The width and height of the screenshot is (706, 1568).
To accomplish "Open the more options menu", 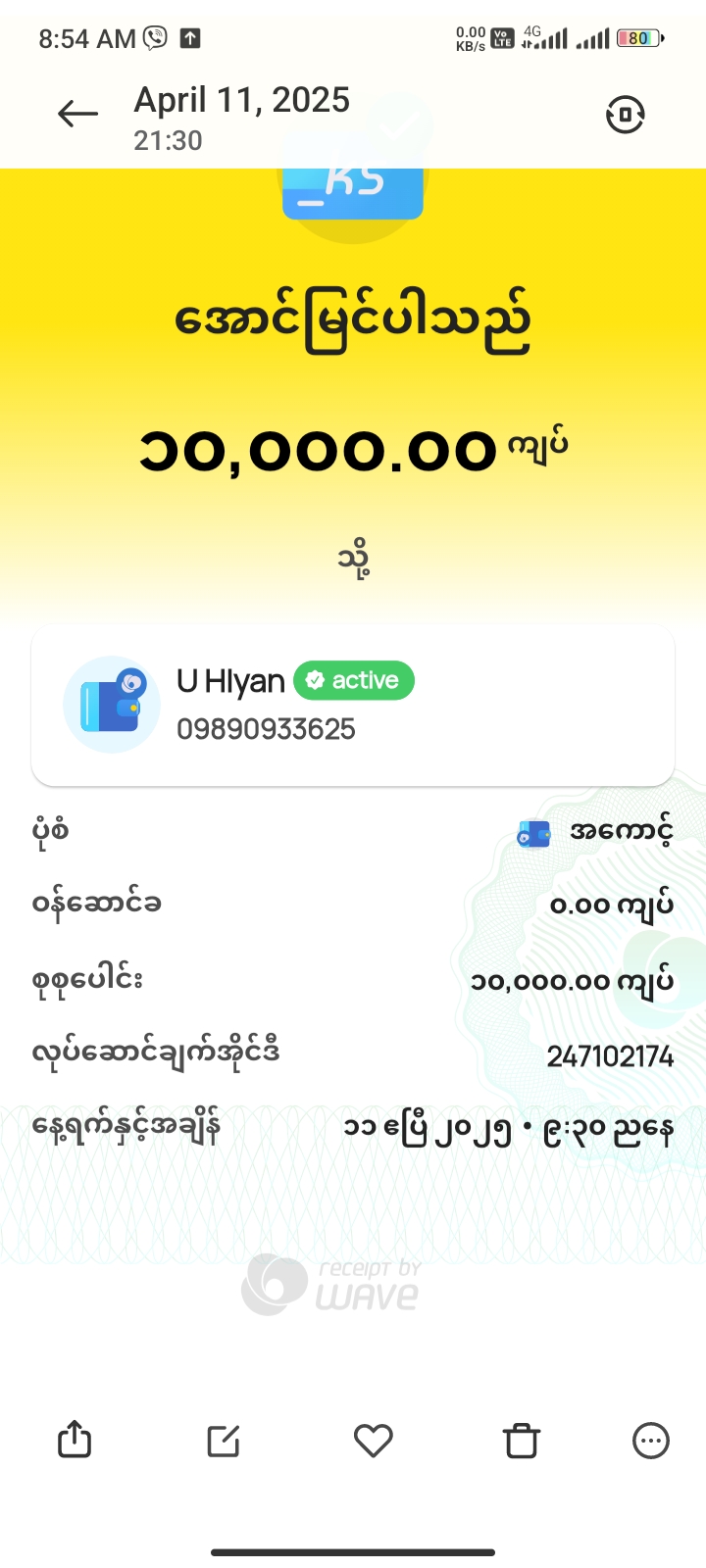I will pos(651,1441).
